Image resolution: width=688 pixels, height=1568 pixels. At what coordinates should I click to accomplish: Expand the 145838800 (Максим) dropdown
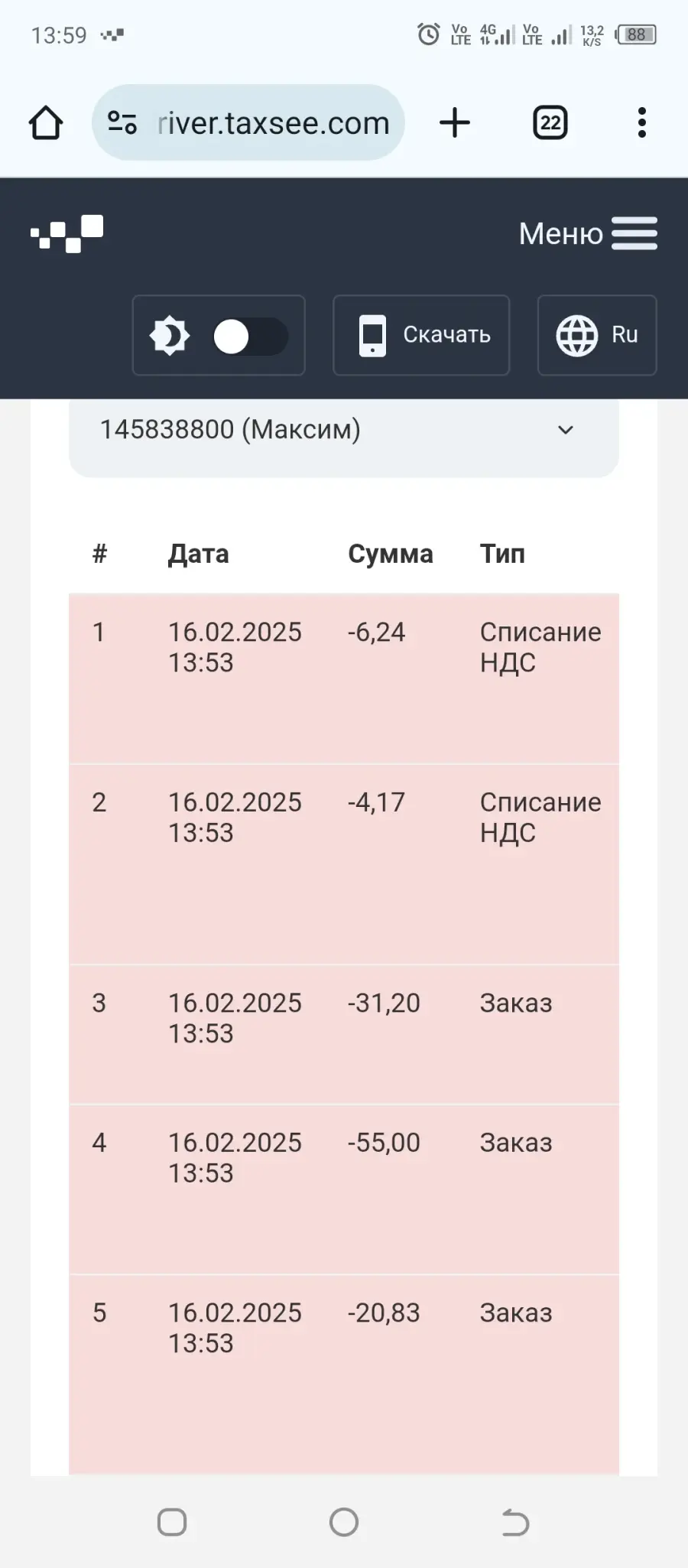[x=344, y=430]
